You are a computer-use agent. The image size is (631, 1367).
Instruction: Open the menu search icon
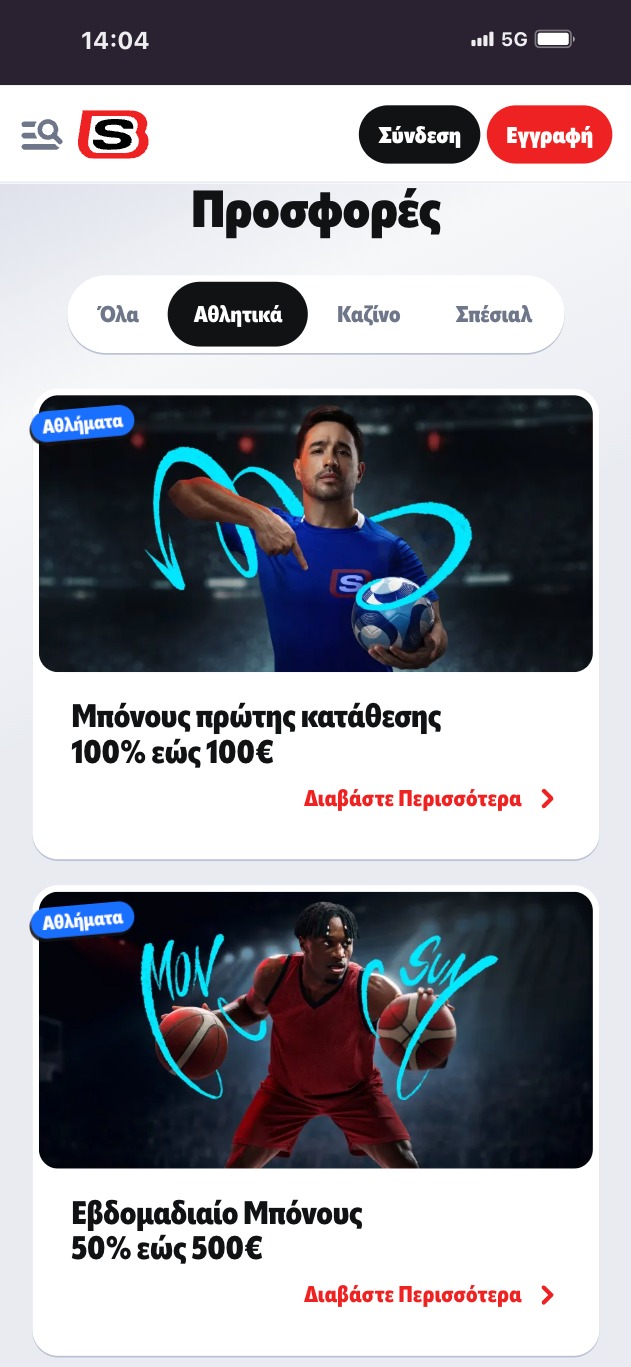pyautogui.click(x=42, y=134)
